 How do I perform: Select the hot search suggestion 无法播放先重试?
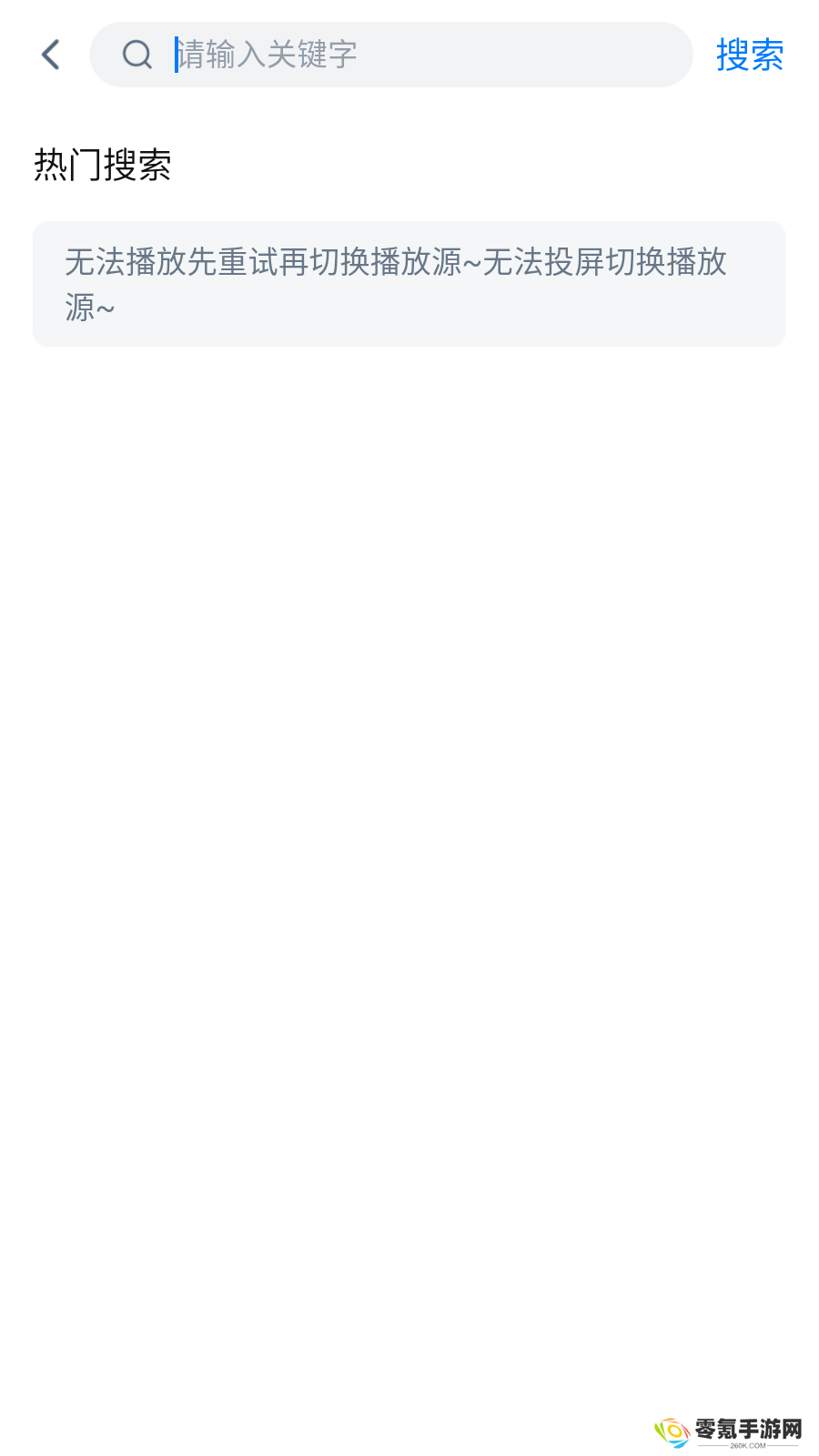click(409, 284)
